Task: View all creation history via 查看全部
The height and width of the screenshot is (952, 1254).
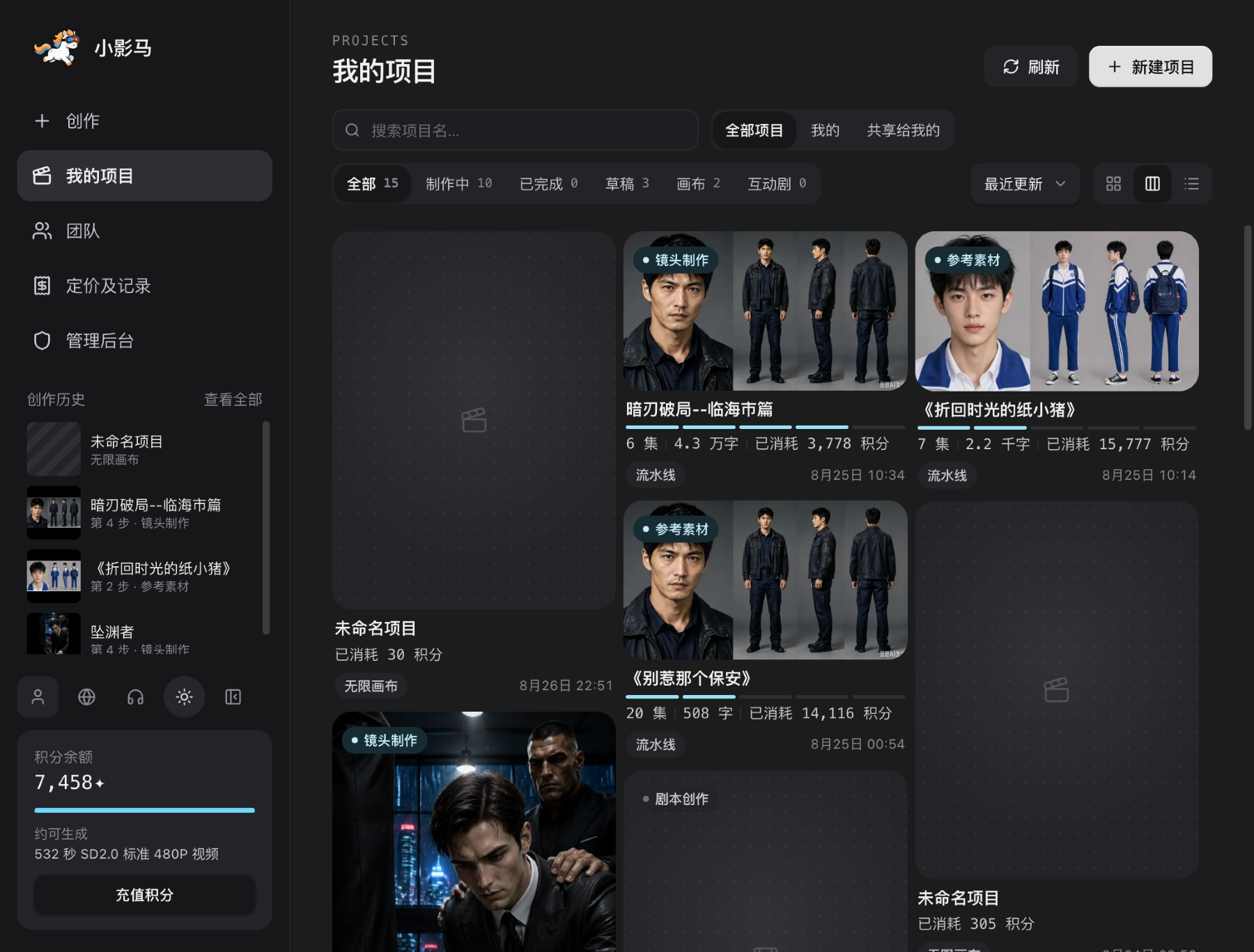Action: pyautogui.click(x=233, y=400)
